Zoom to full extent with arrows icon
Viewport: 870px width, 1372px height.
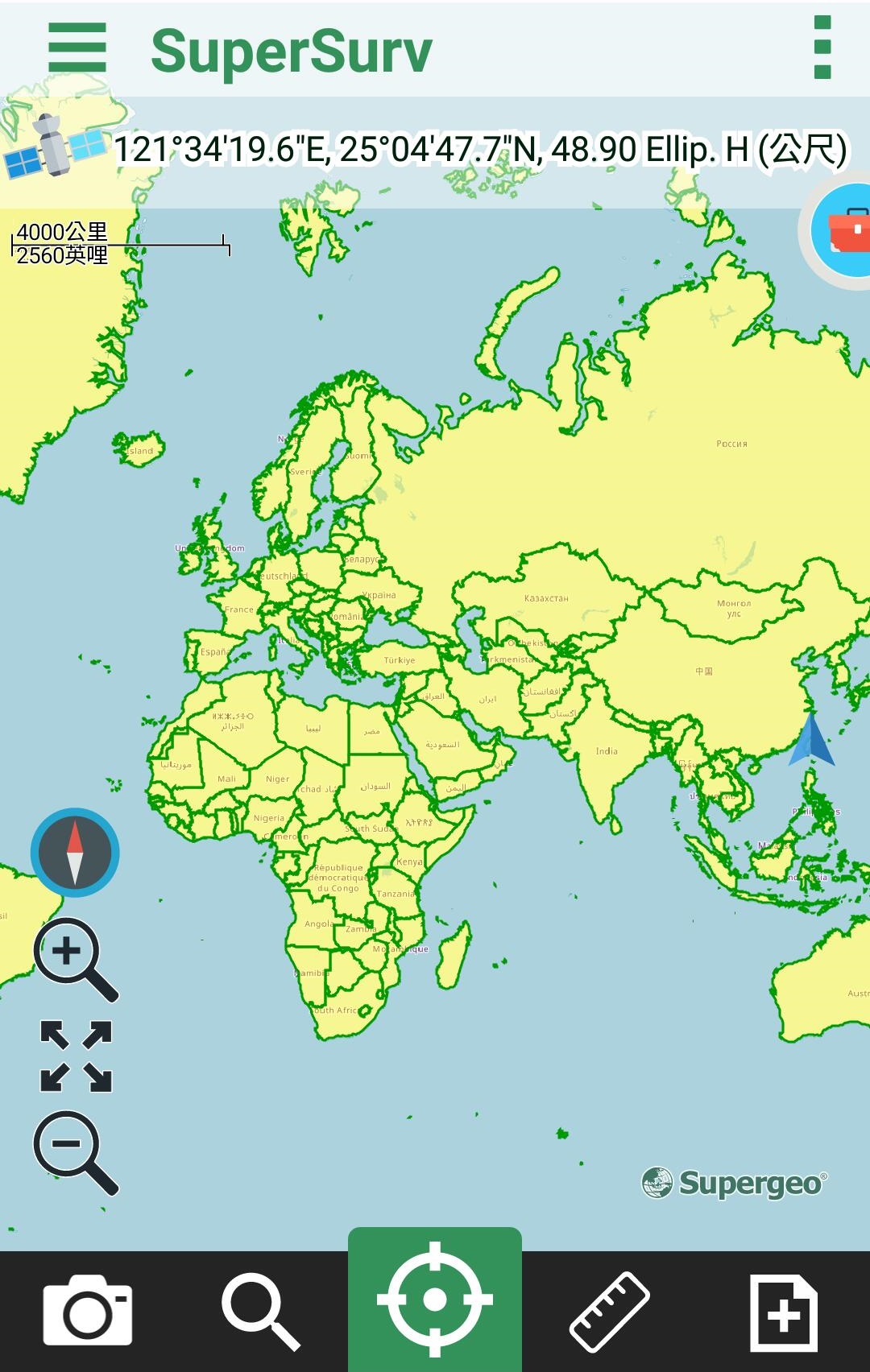coord(76,1056)
